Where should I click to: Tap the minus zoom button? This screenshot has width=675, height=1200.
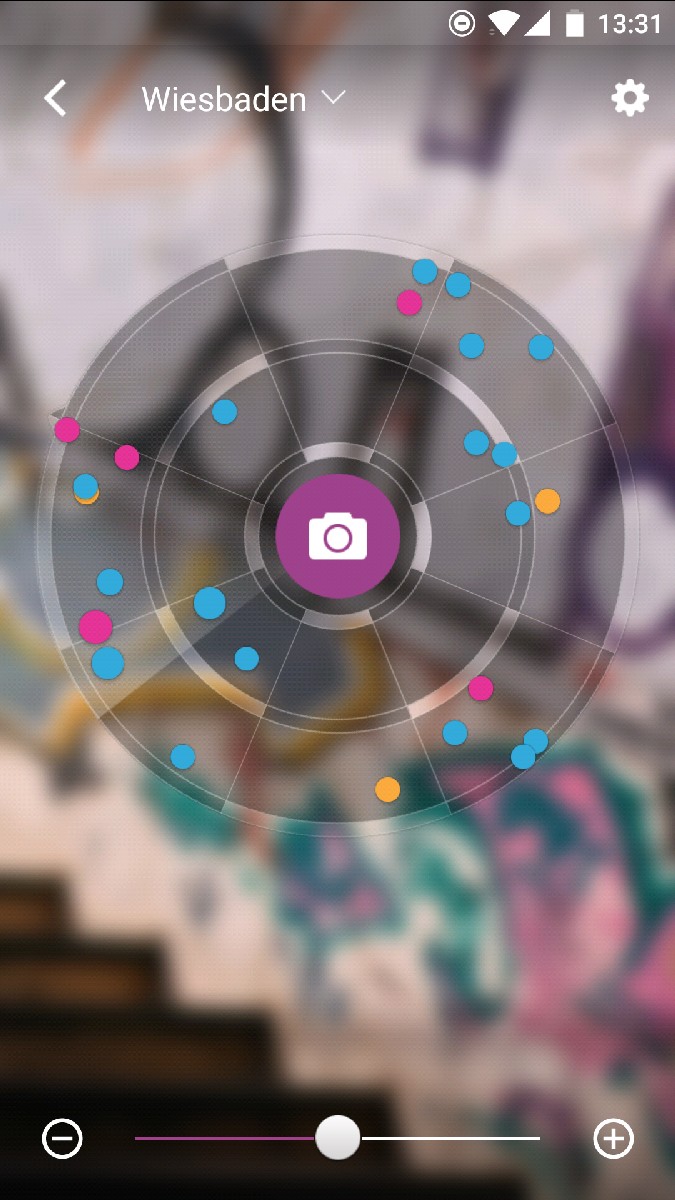62,1138
